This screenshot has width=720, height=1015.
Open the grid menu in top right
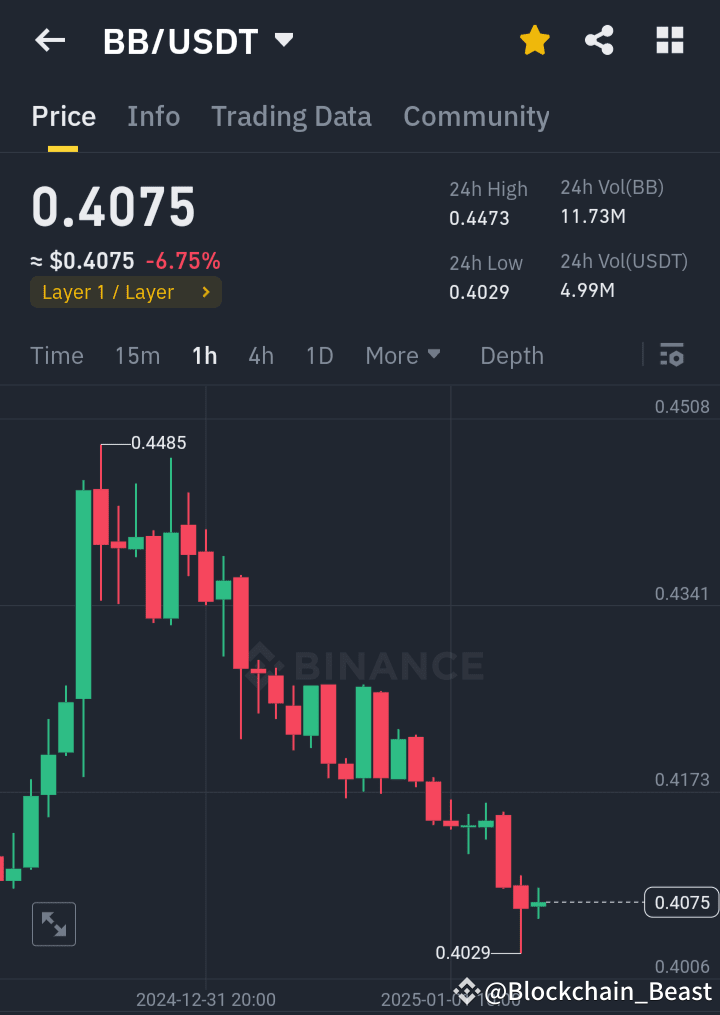[668, 40]
